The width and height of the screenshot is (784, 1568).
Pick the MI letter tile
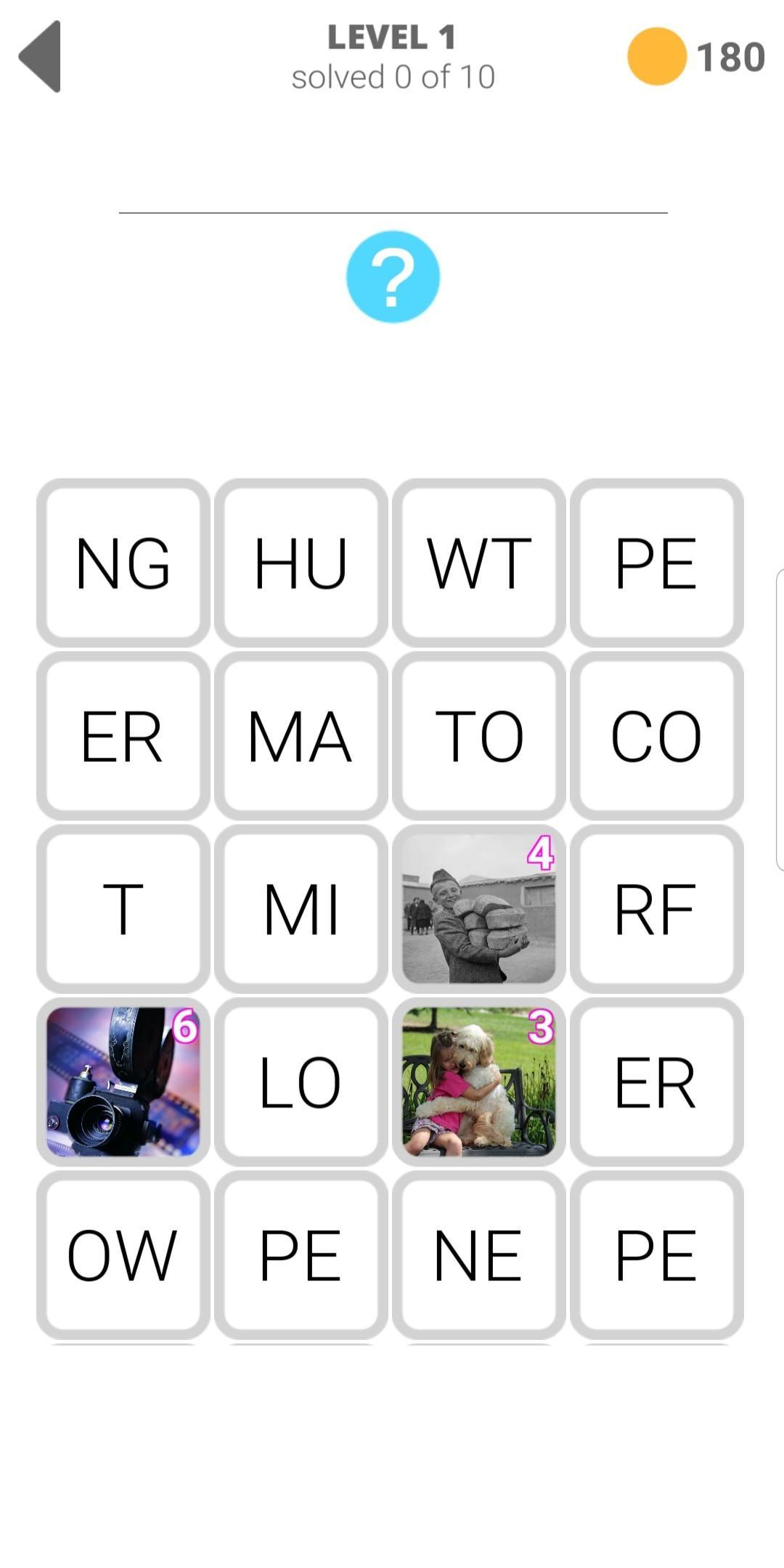(x=301, y=908)
